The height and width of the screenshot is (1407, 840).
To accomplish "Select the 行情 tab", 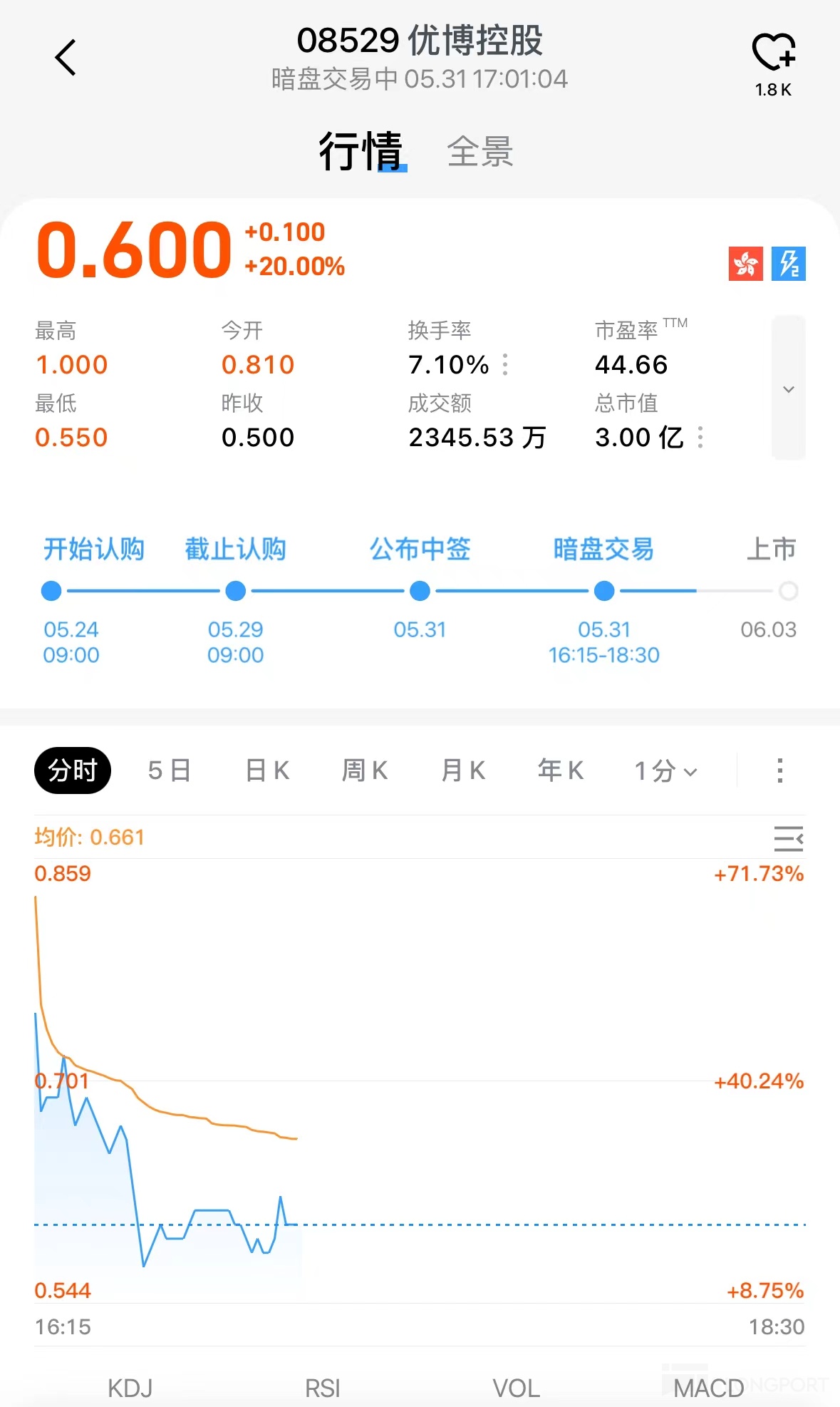I will click(x=361, y=152).
